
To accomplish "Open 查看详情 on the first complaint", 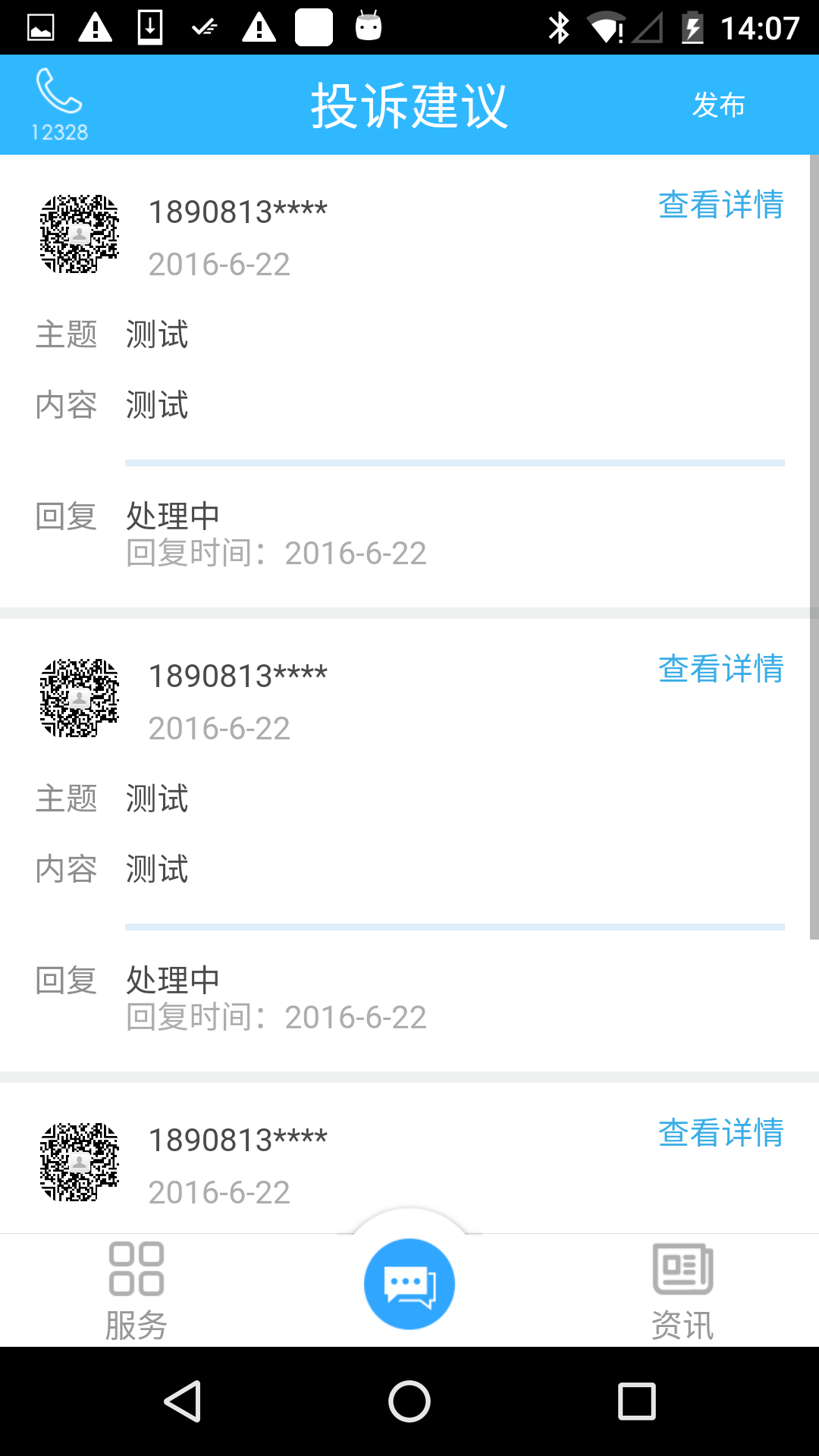I will 721,206.
